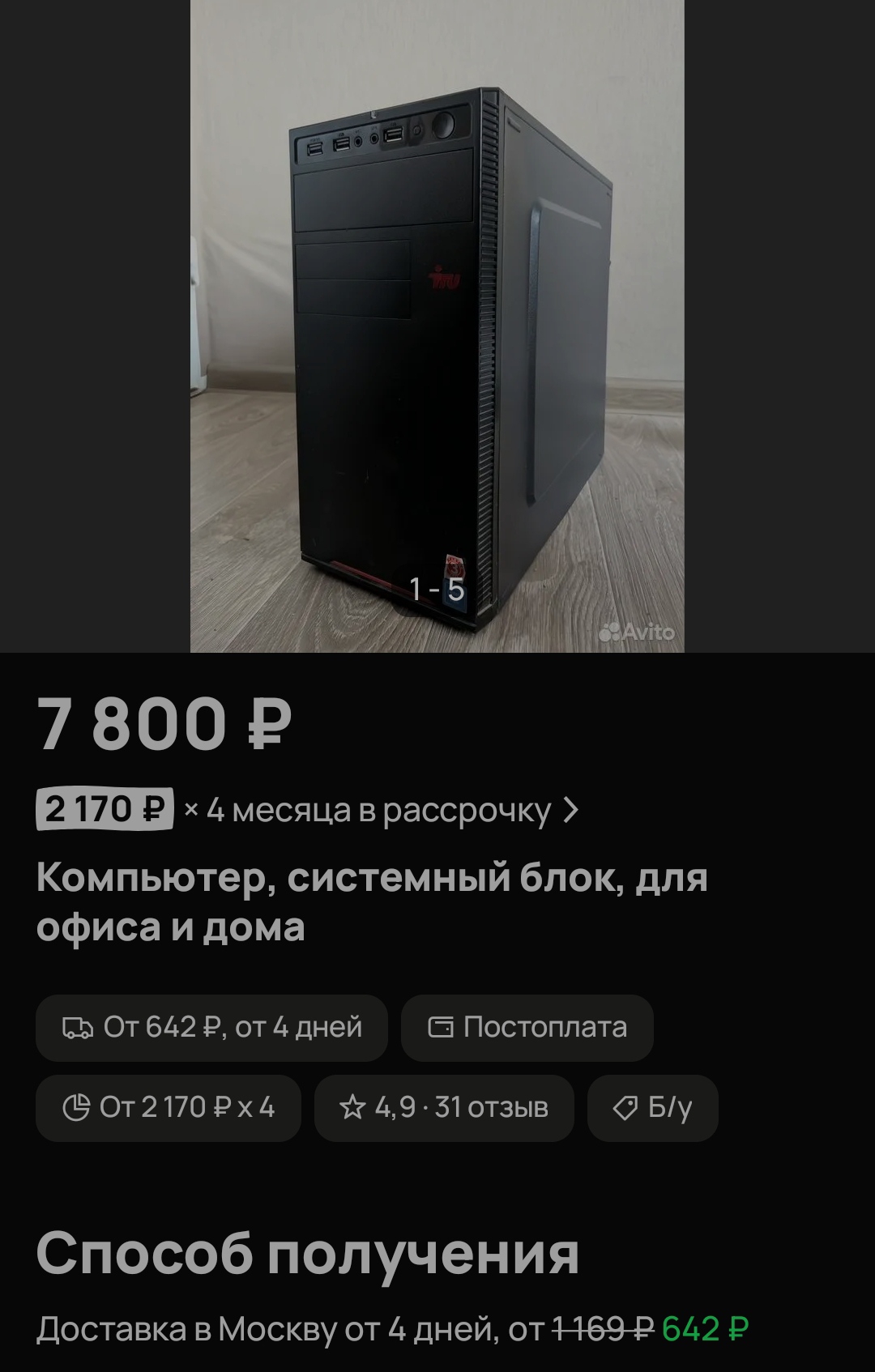Open the 4-month installment plan details
This screenshot has width=875, height=1372.
coord(308,810)
